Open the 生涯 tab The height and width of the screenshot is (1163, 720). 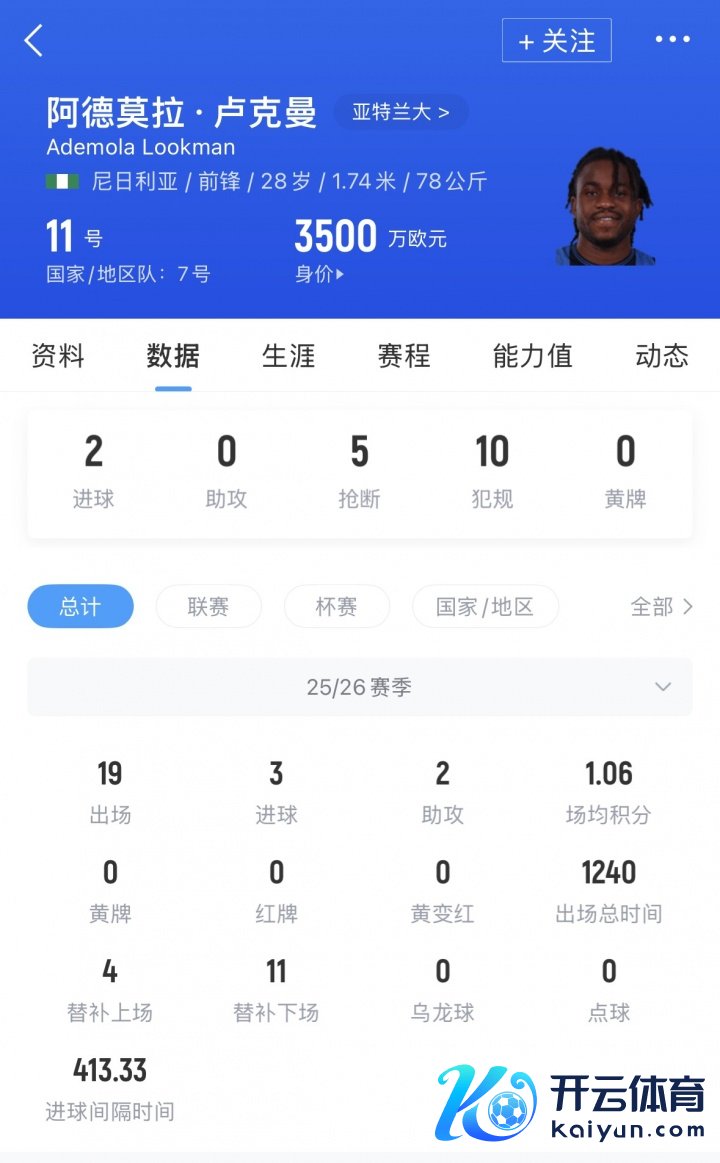tap(288, 356)
